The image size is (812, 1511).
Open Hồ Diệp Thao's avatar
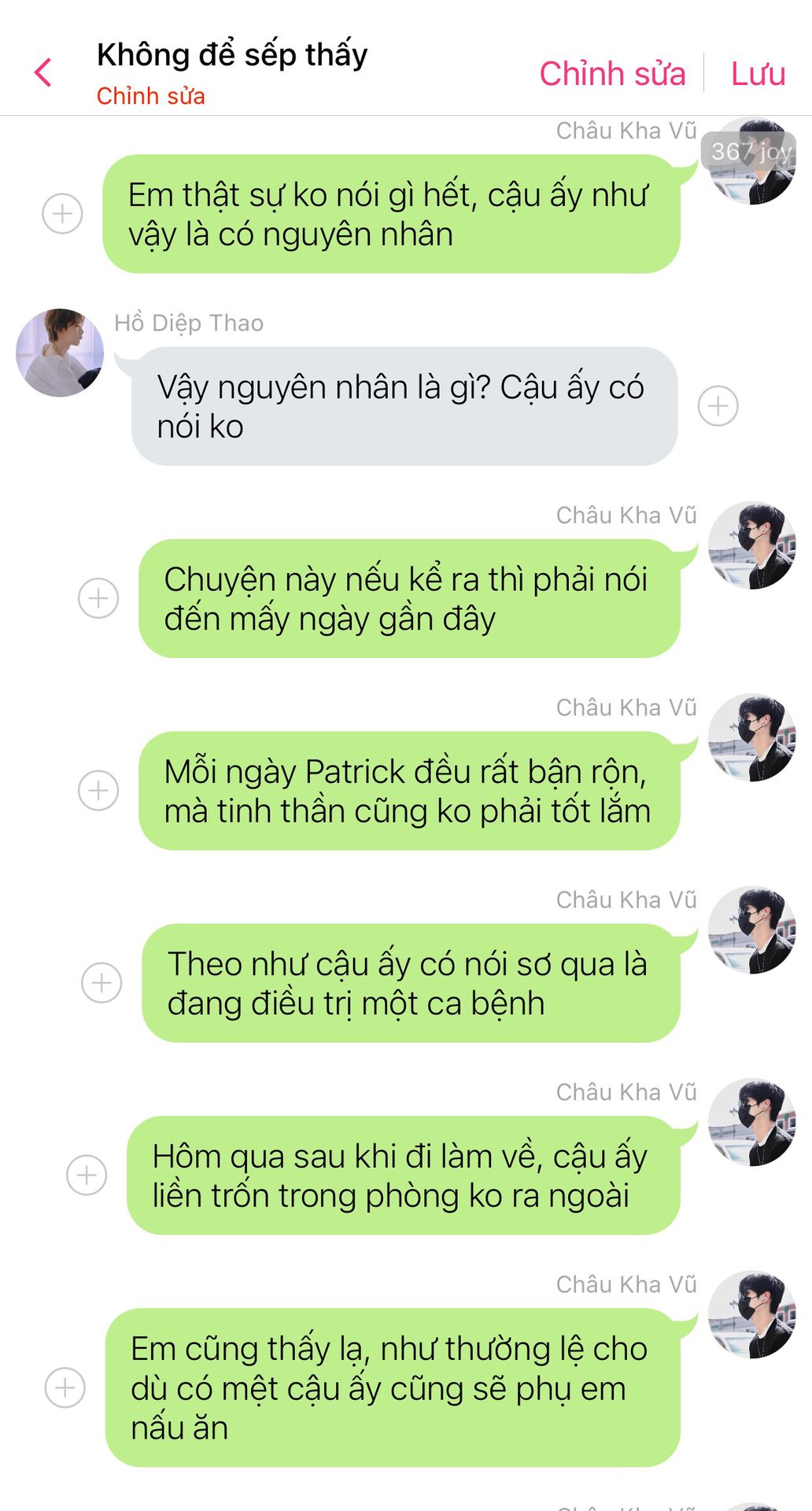point(60,353)
